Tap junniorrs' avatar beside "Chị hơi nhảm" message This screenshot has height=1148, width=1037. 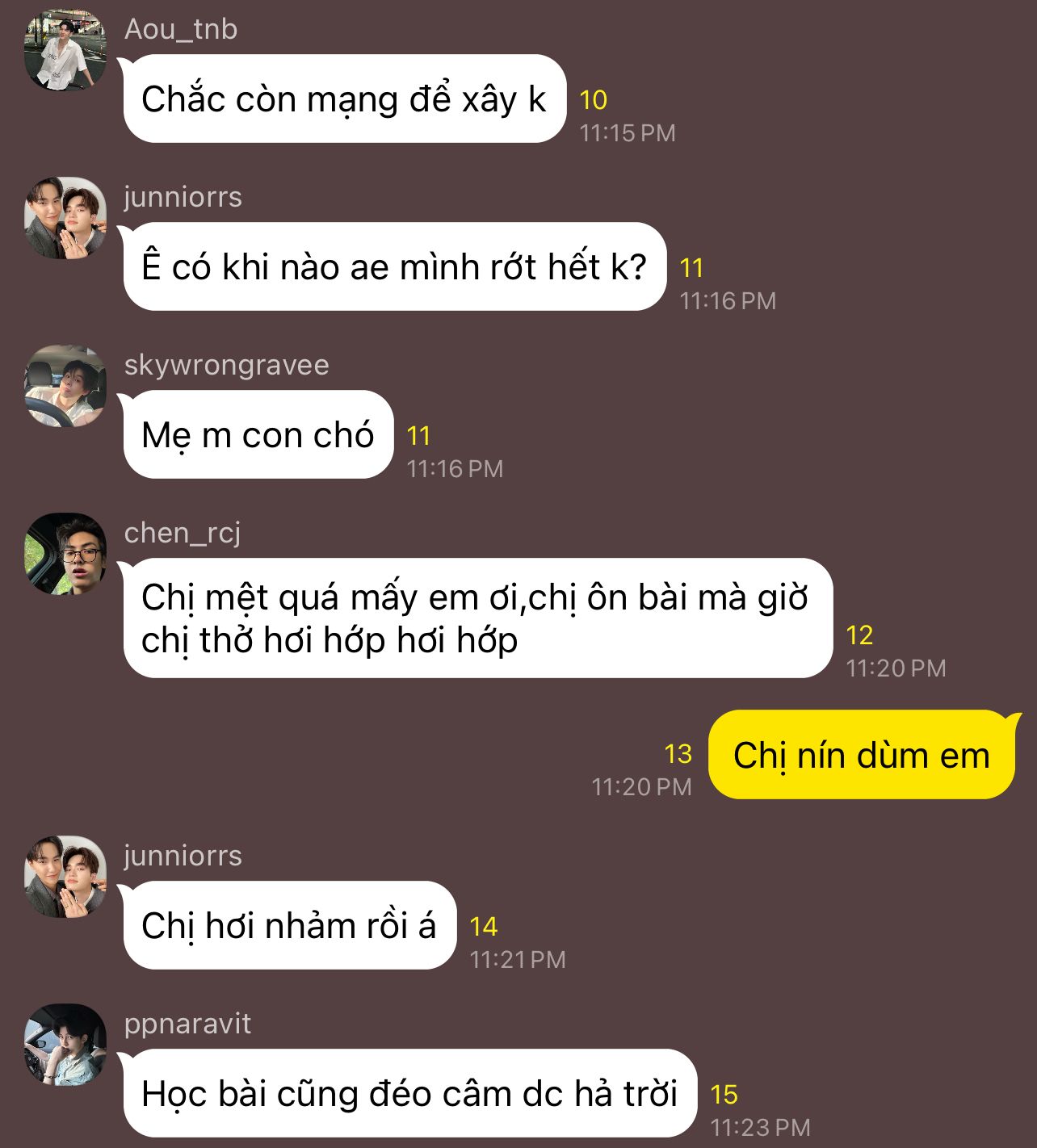(65, 877)
